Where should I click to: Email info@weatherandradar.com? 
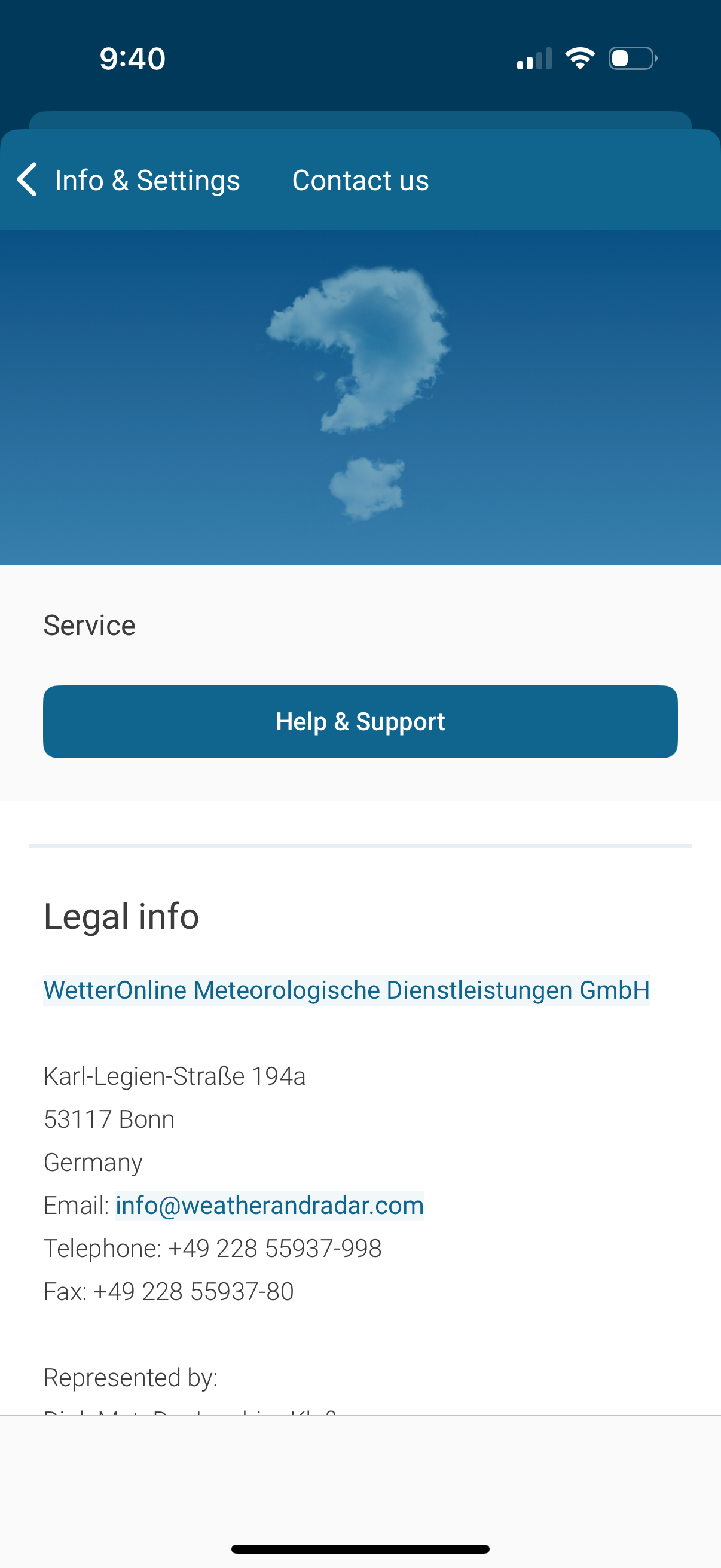coord(270,1205)
